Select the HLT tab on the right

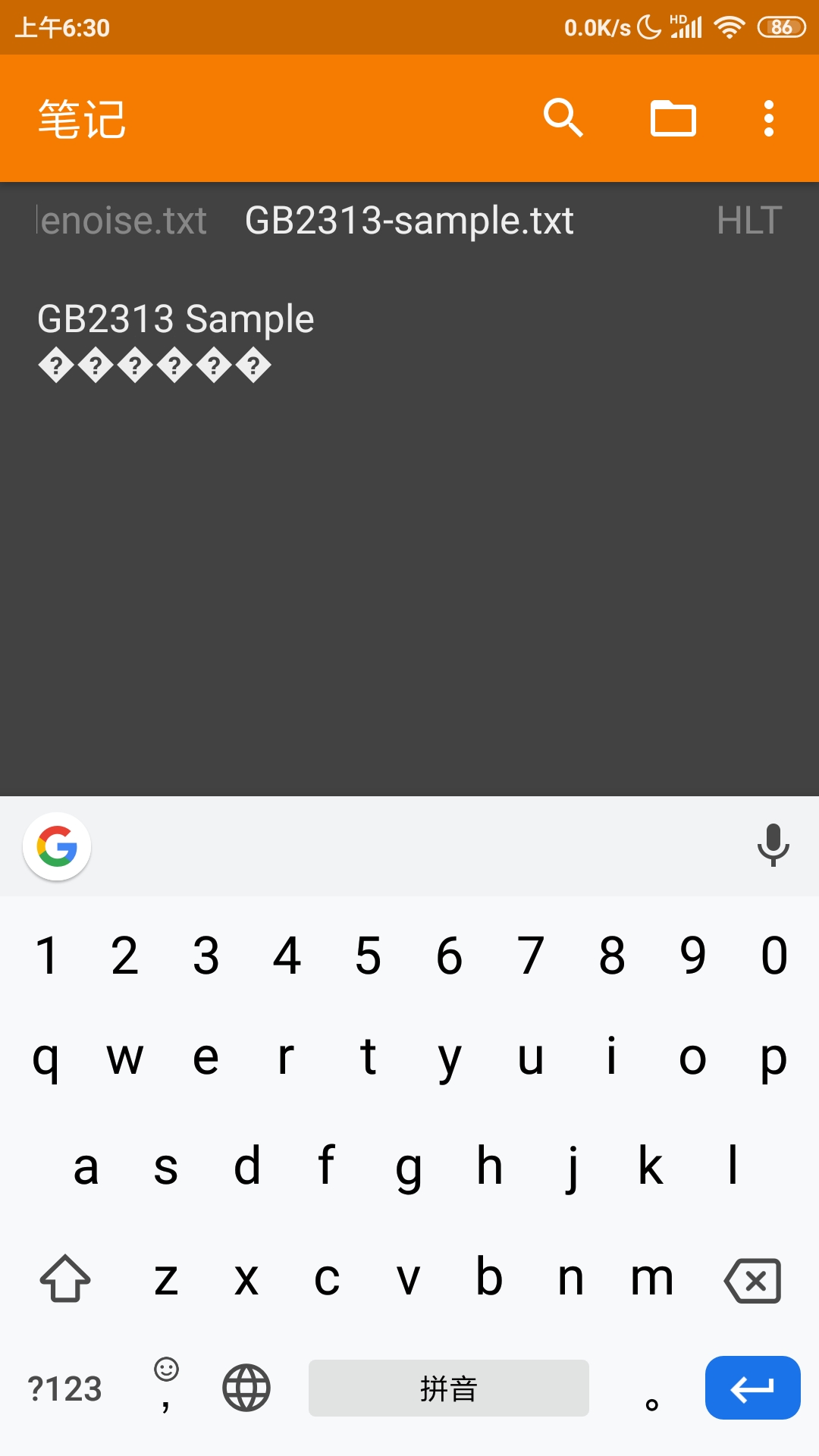pyautogui.click(x=749, y=220)
